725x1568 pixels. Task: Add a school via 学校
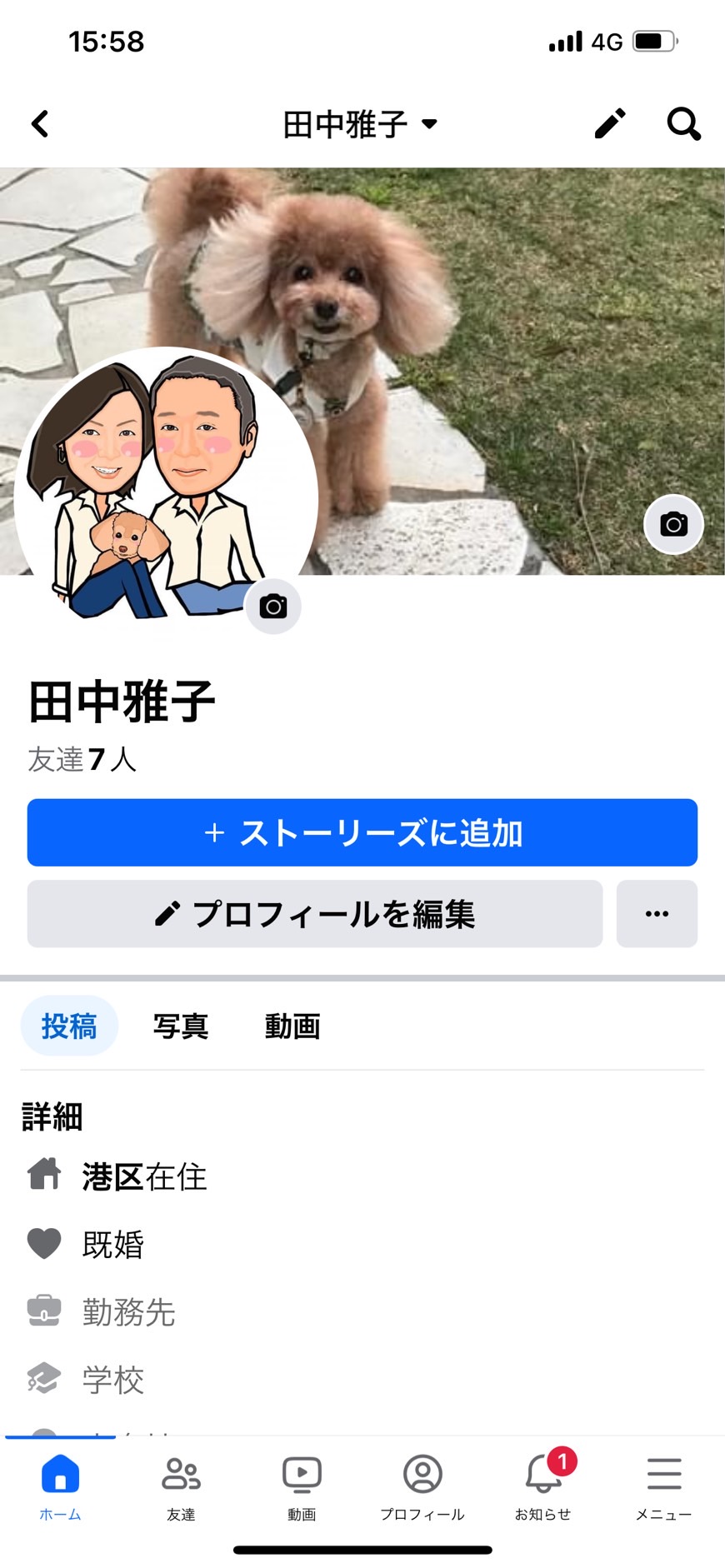pos(113,1380)
